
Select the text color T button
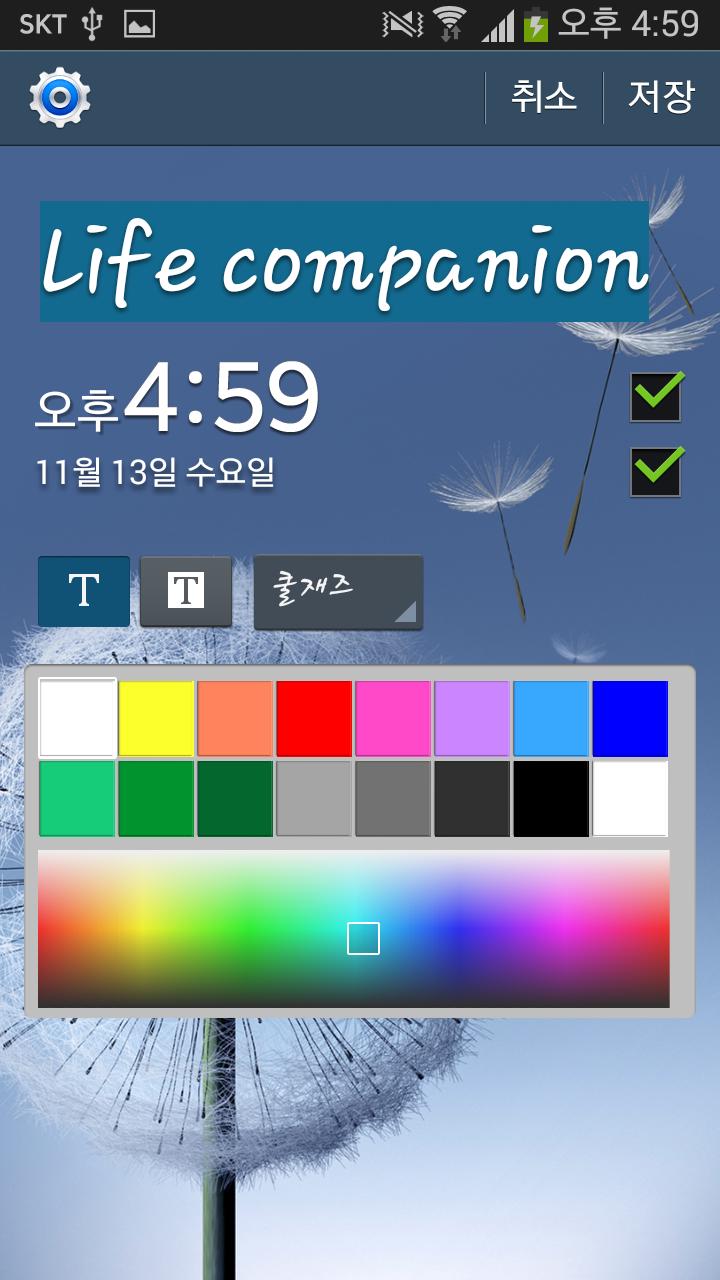(84, 591)
